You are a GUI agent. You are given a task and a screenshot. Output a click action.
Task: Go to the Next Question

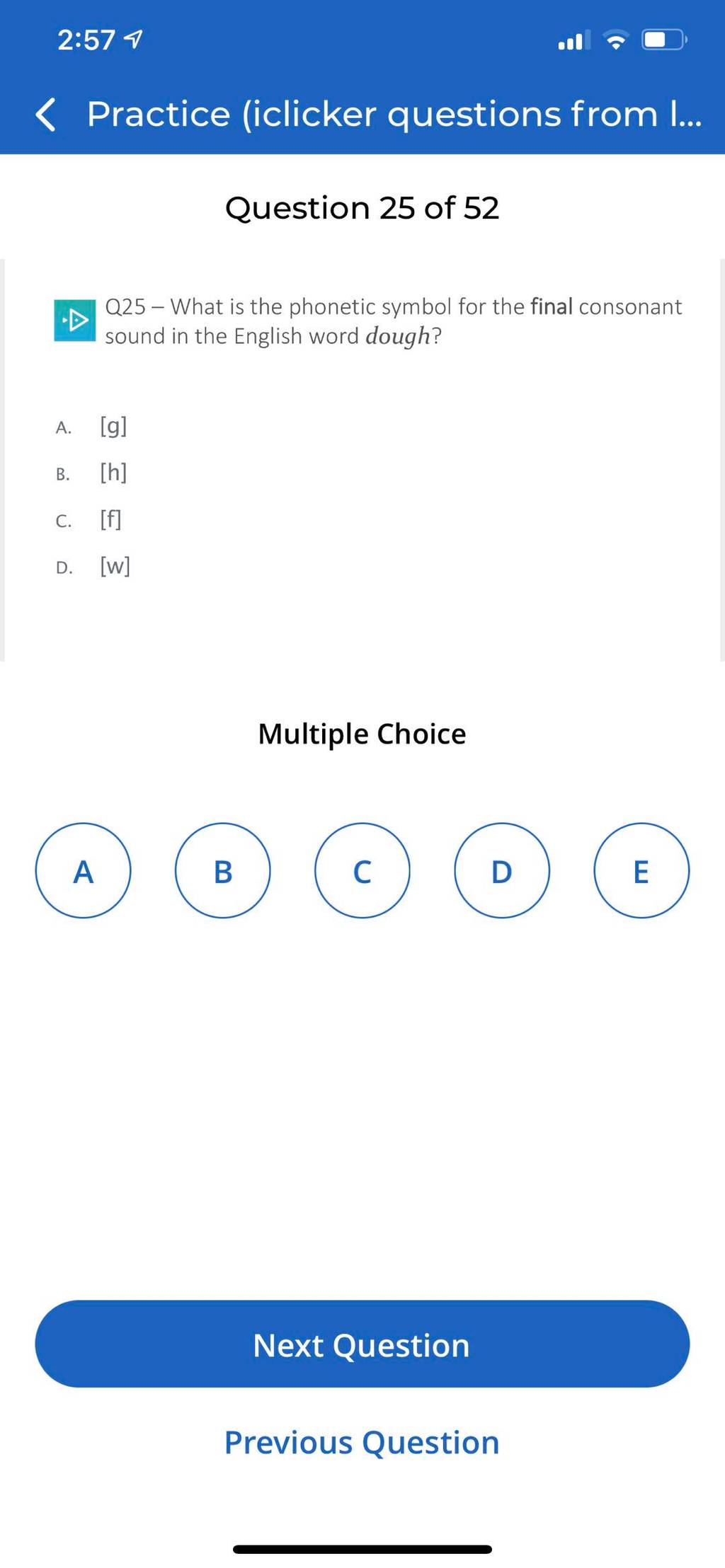[362, 1344]
